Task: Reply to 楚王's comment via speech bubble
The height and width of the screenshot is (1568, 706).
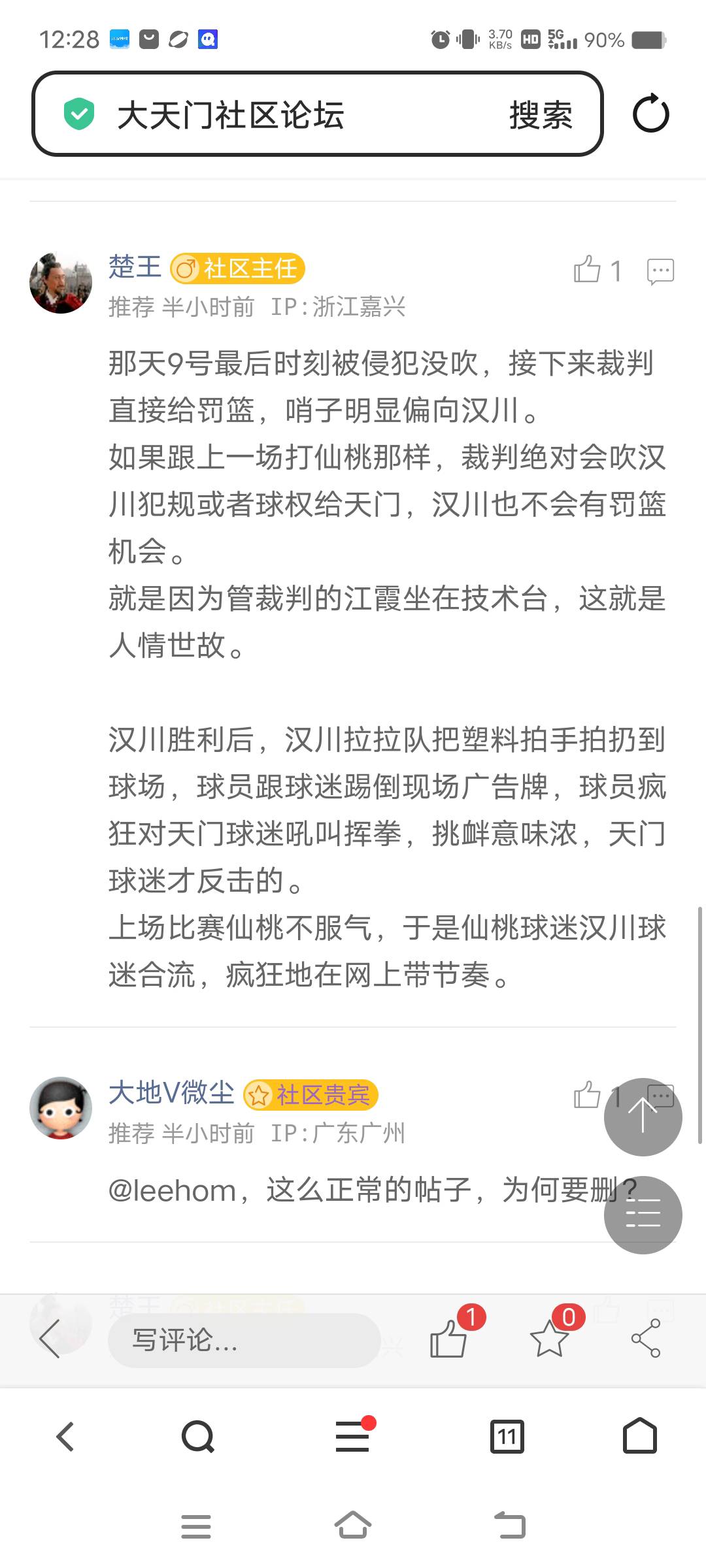Action: click(x=660, y=270)
